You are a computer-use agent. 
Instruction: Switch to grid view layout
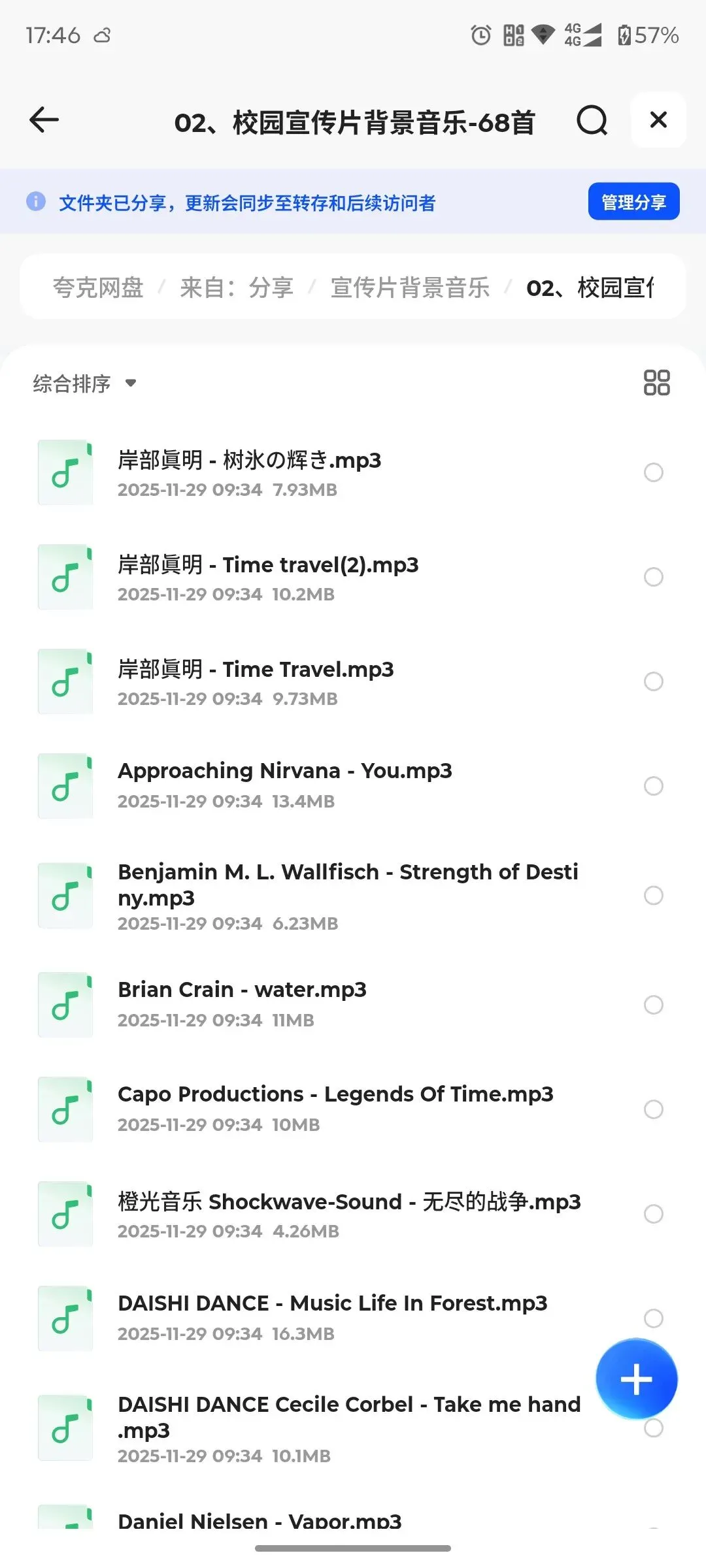point(656,383)
